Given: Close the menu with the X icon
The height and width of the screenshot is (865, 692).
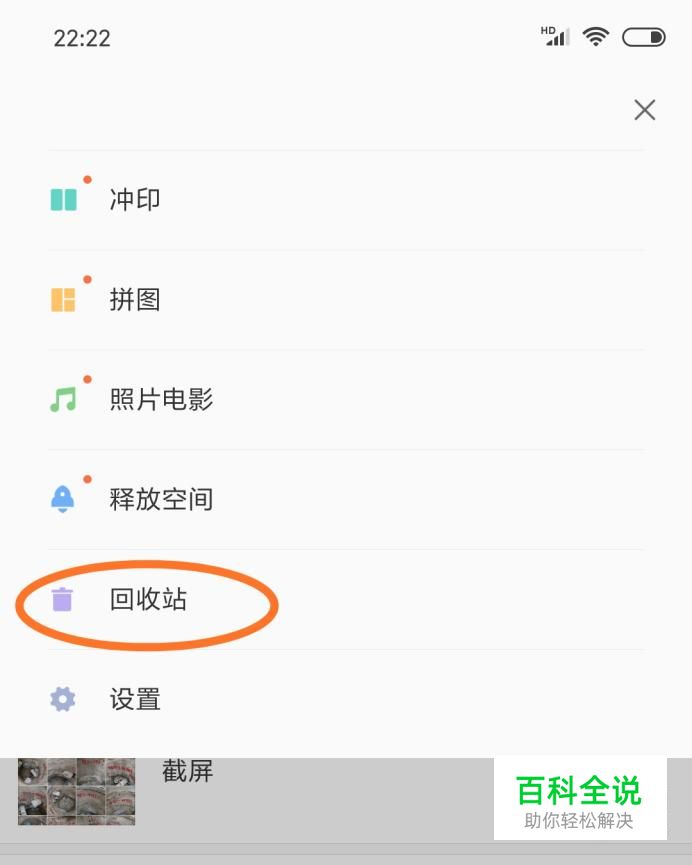Looking at the screenshot, I should point(645,110).
